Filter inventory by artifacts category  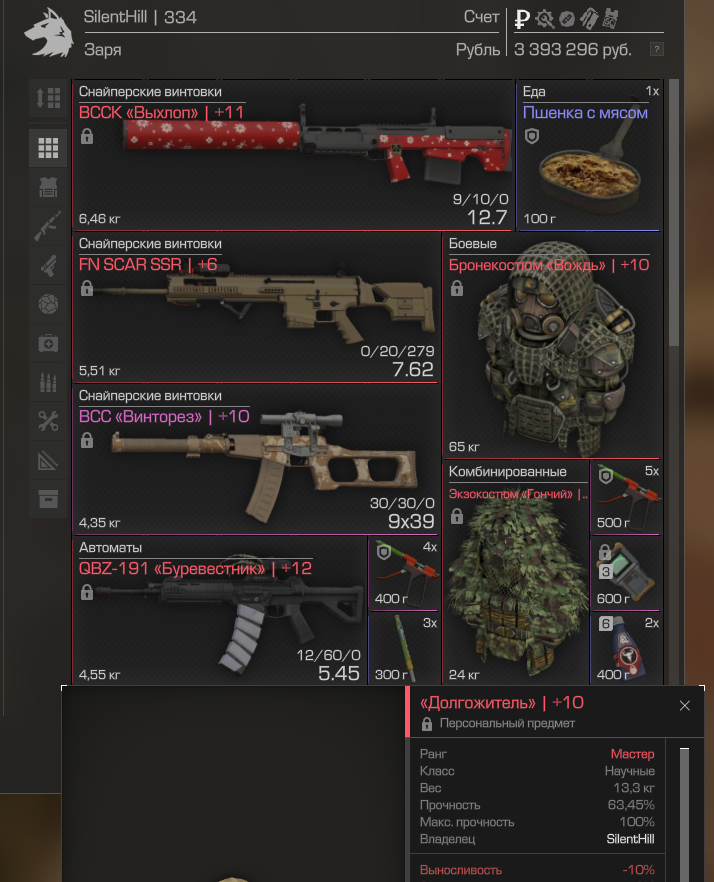(x=48, y=303)
